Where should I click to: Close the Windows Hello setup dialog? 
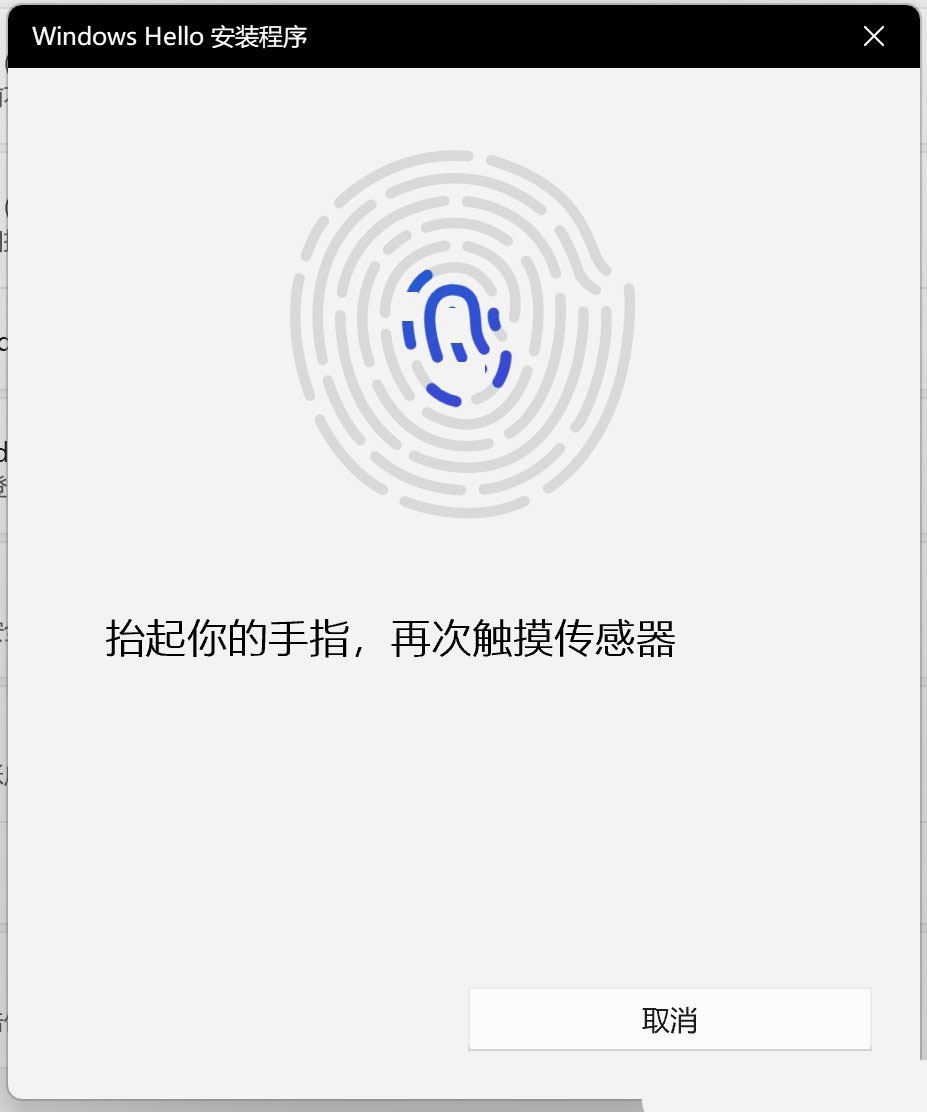point(873,37)
